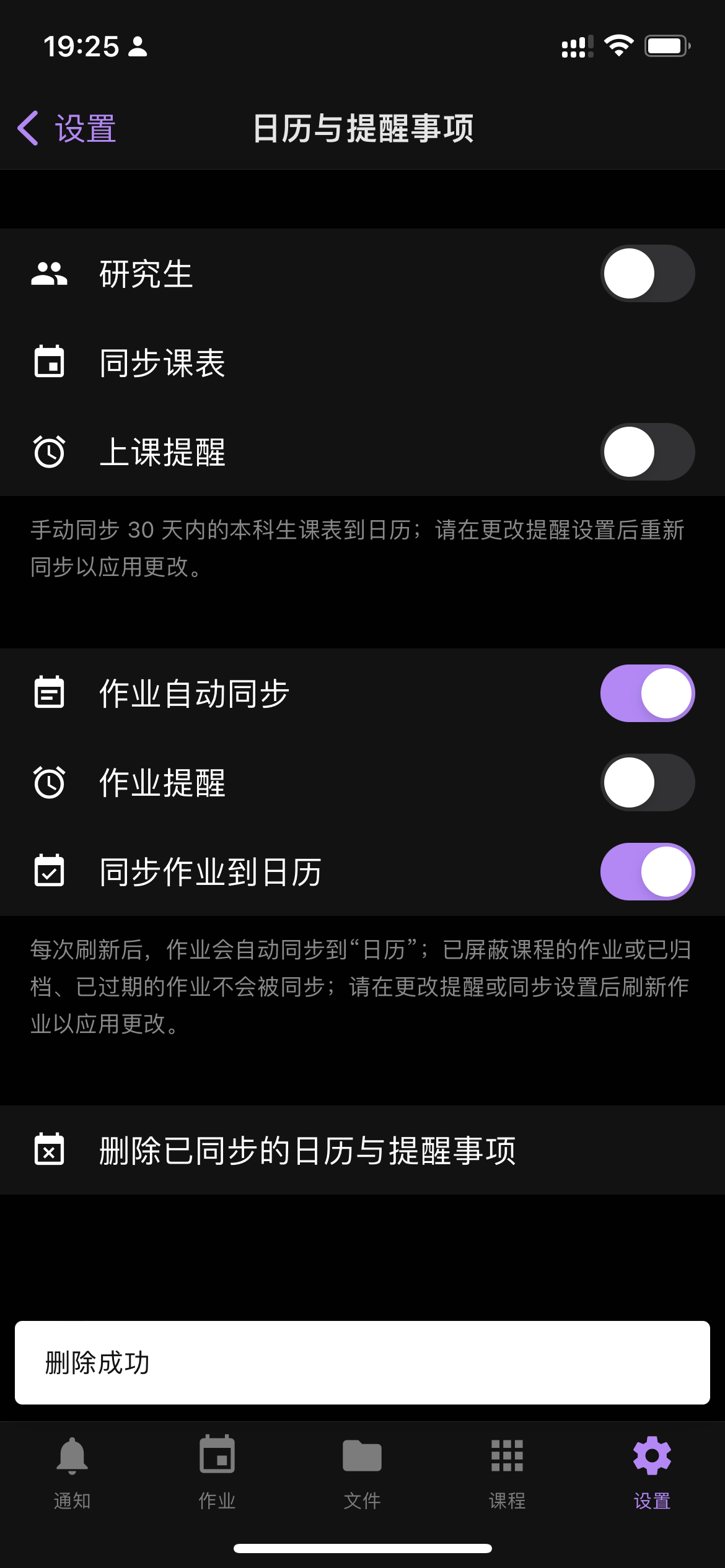725x1568 pixels.
Task: Enable the 研究生 switch
Action: pyautogui.click(x=647, y=274)
